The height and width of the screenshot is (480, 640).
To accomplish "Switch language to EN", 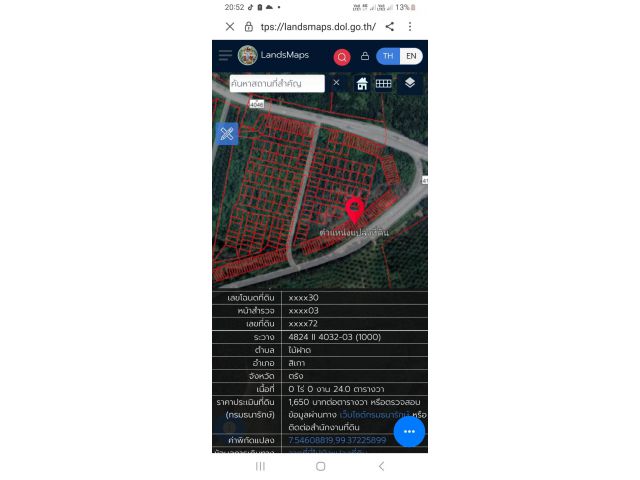I will (411, 56).
